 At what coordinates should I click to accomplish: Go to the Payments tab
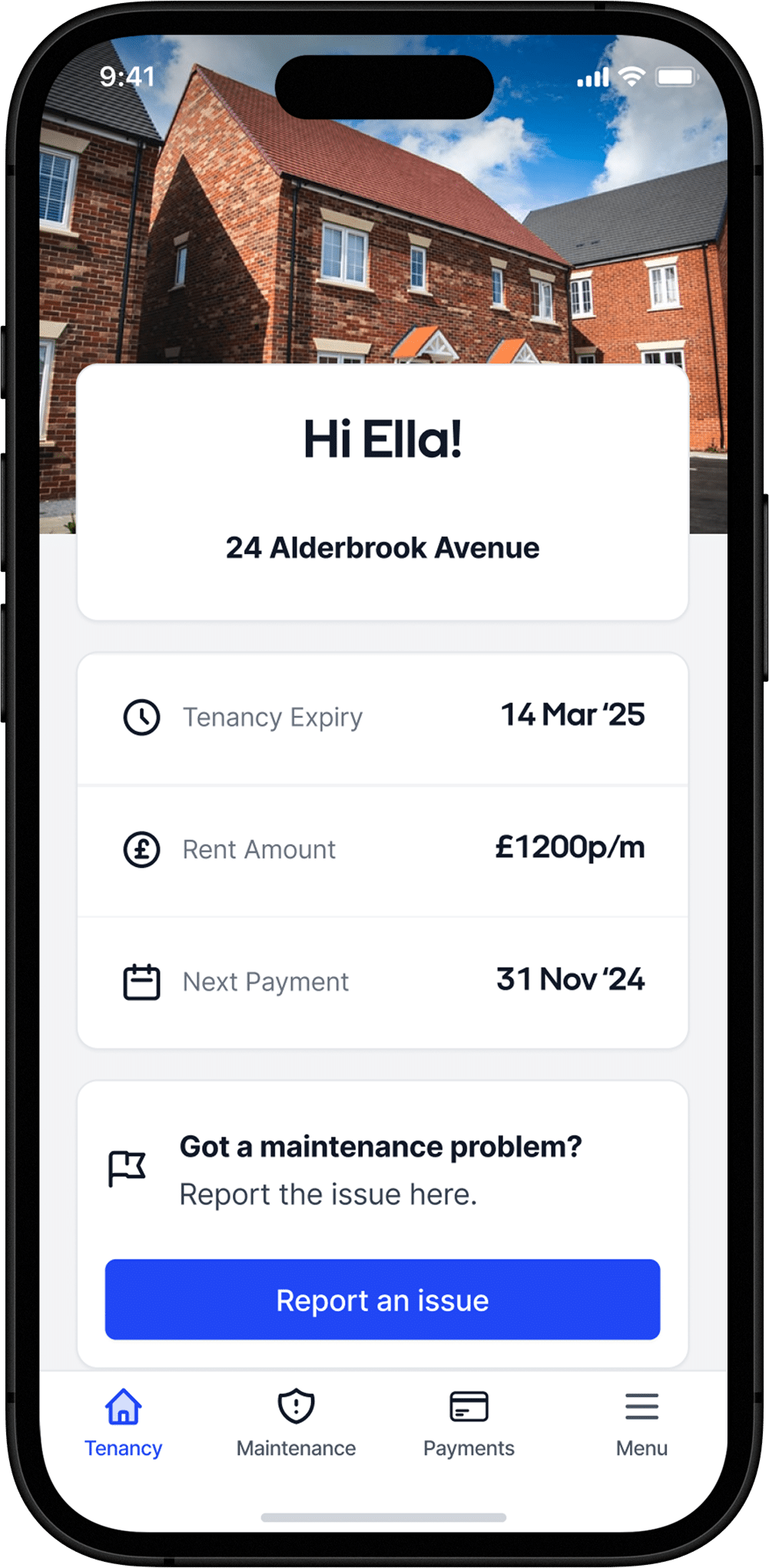469,1423
